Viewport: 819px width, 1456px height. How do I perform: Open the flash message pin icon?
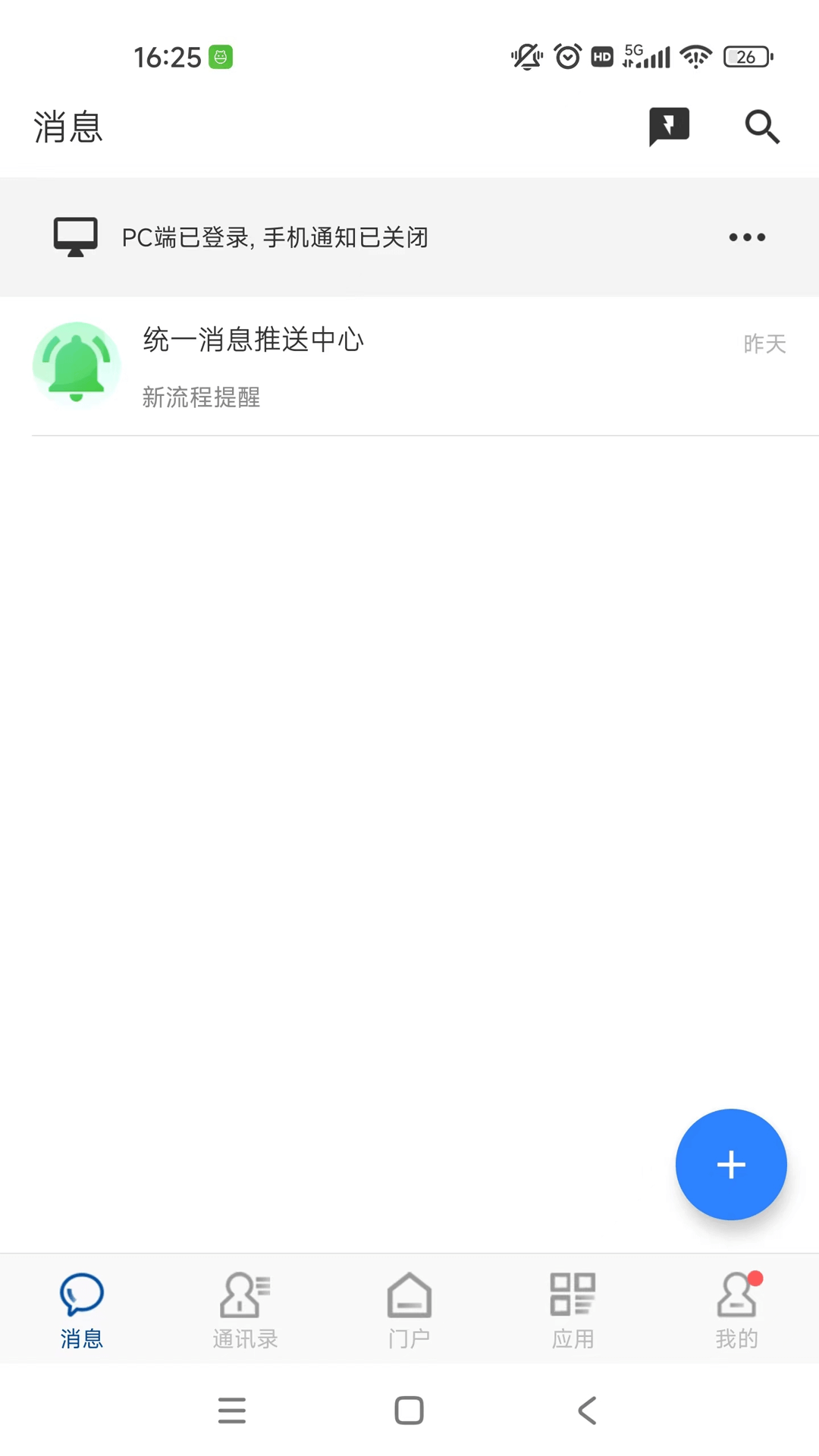tap(669, 127)
